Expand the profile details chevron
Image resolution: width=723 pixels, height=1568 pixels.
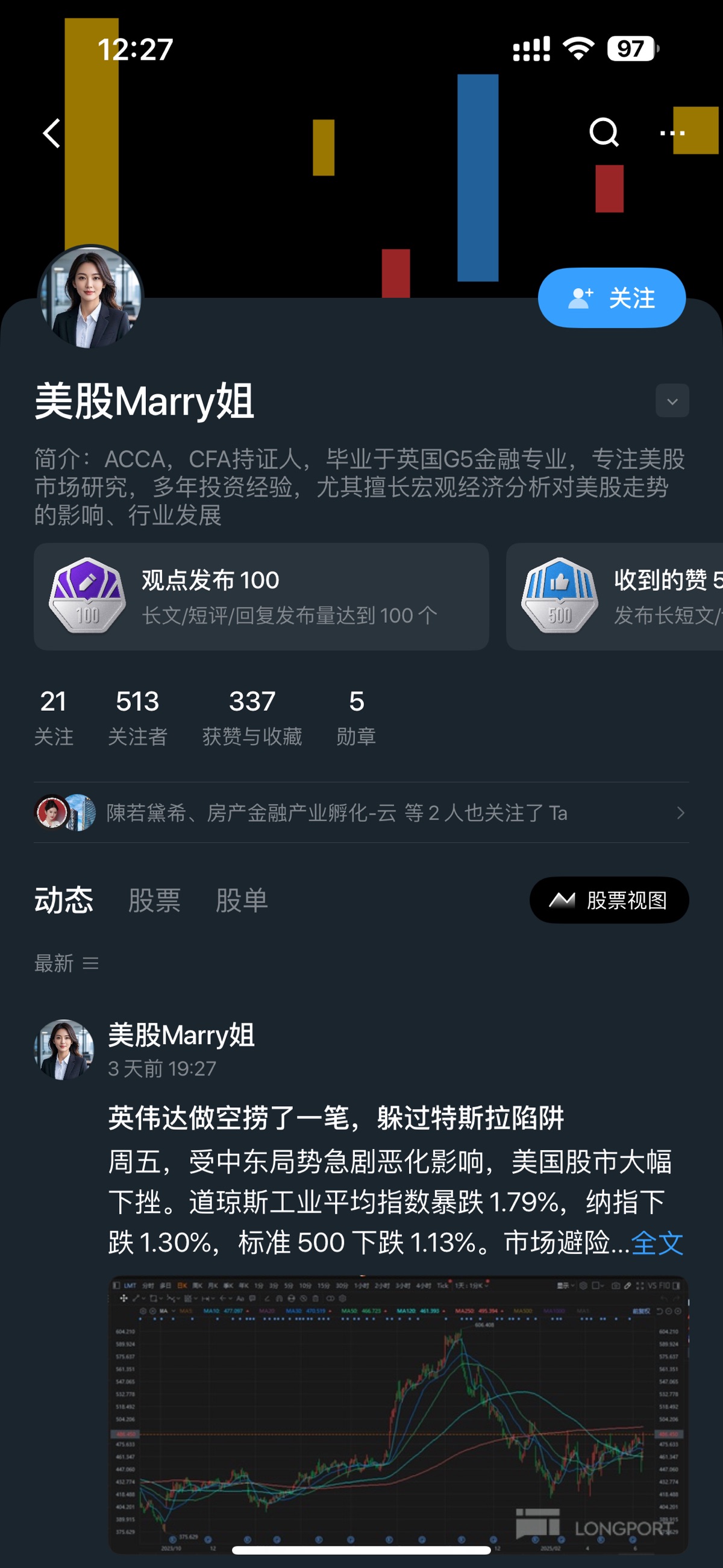672,401
